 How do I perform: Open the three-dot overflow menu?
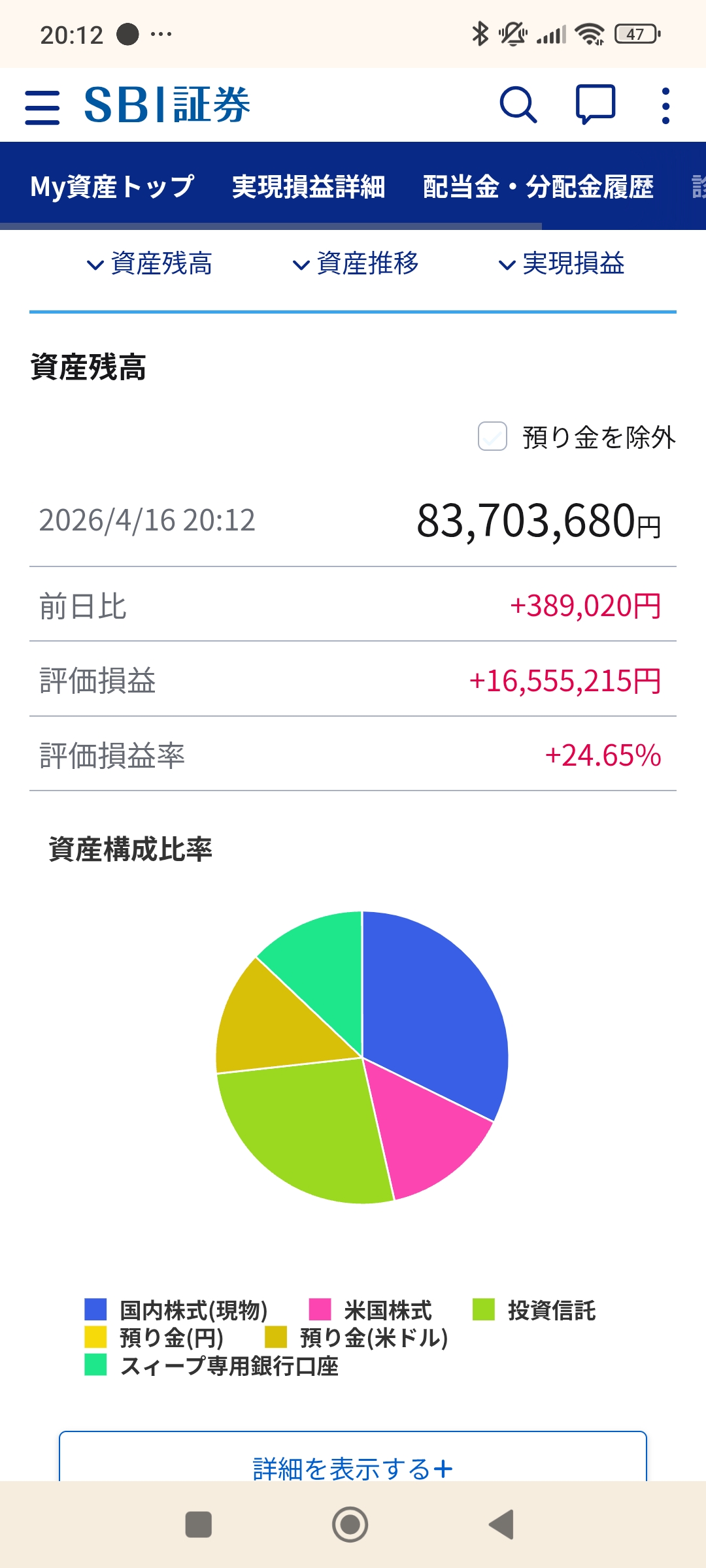coord(665,105)
